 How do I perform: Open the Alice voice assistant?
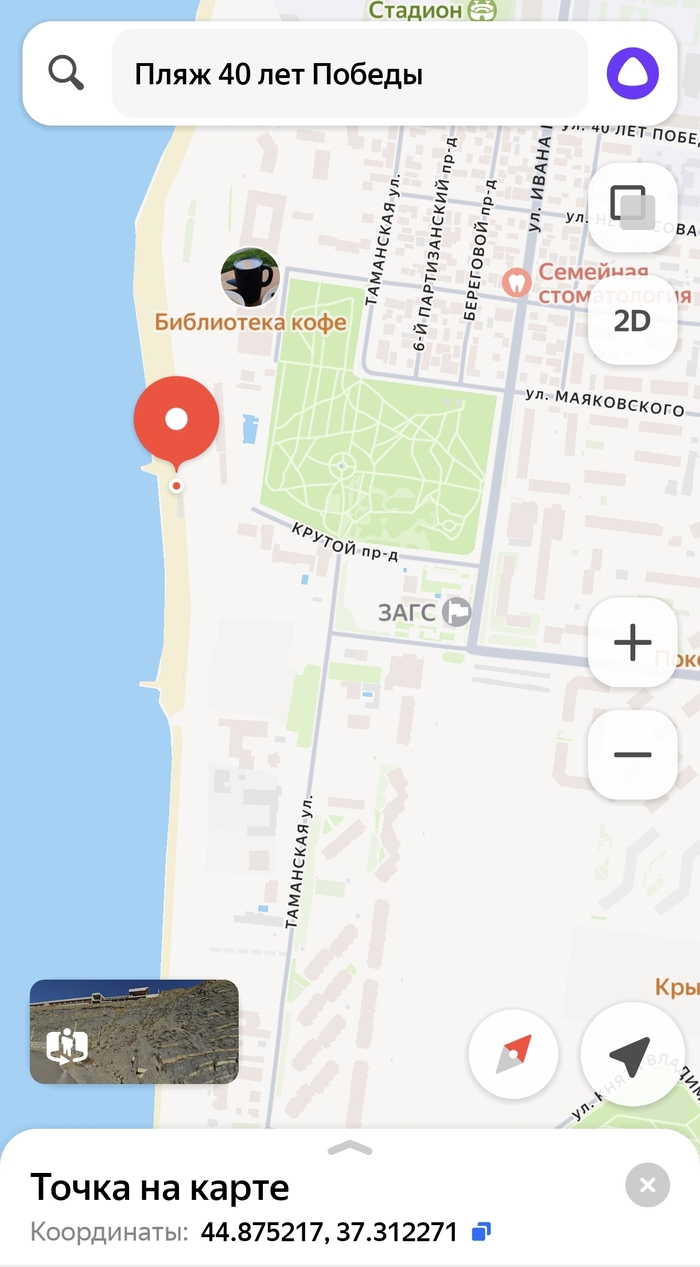(632, 74)
